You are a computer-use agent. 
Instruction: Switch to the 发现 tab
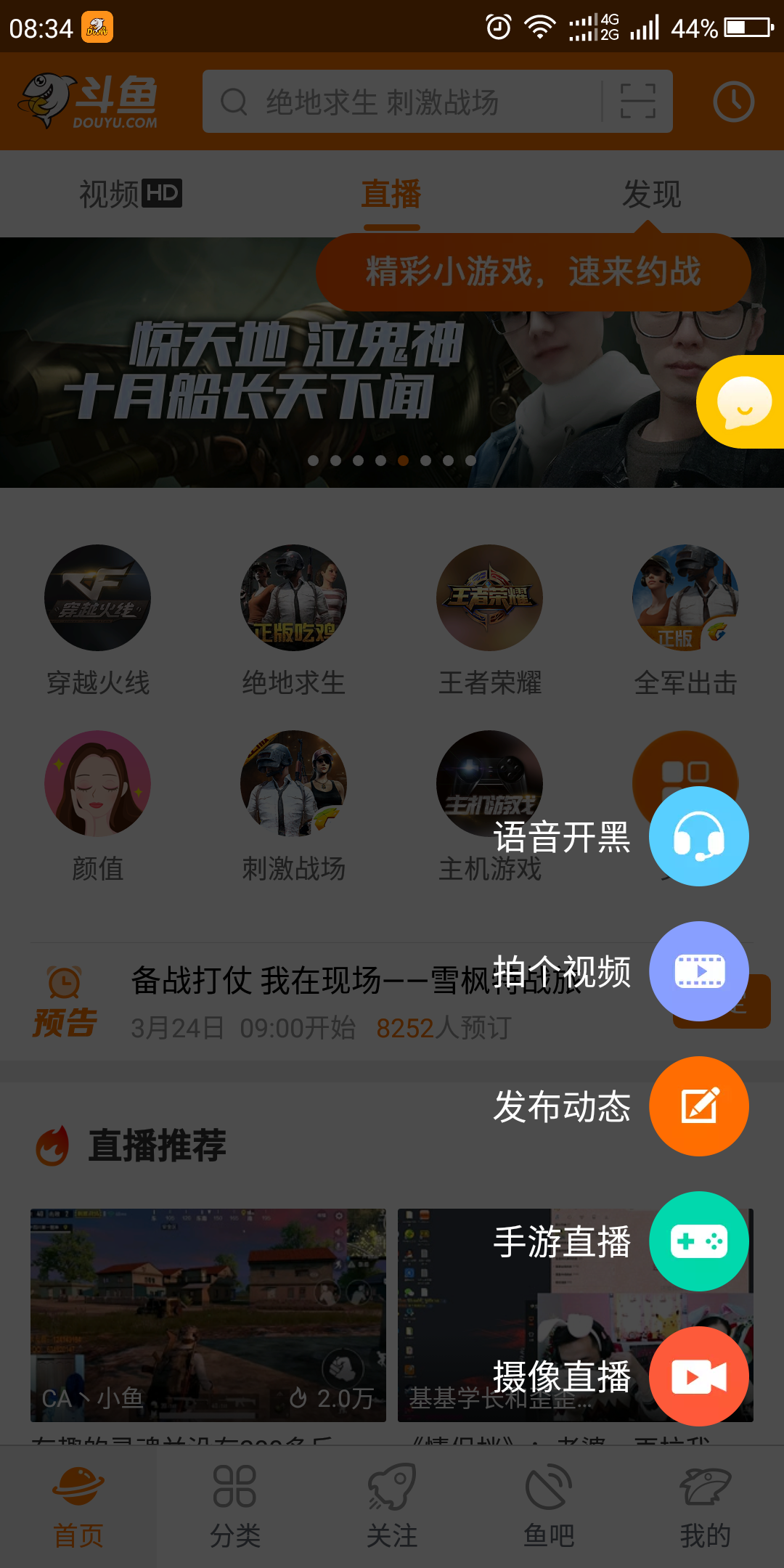[651, 194]
